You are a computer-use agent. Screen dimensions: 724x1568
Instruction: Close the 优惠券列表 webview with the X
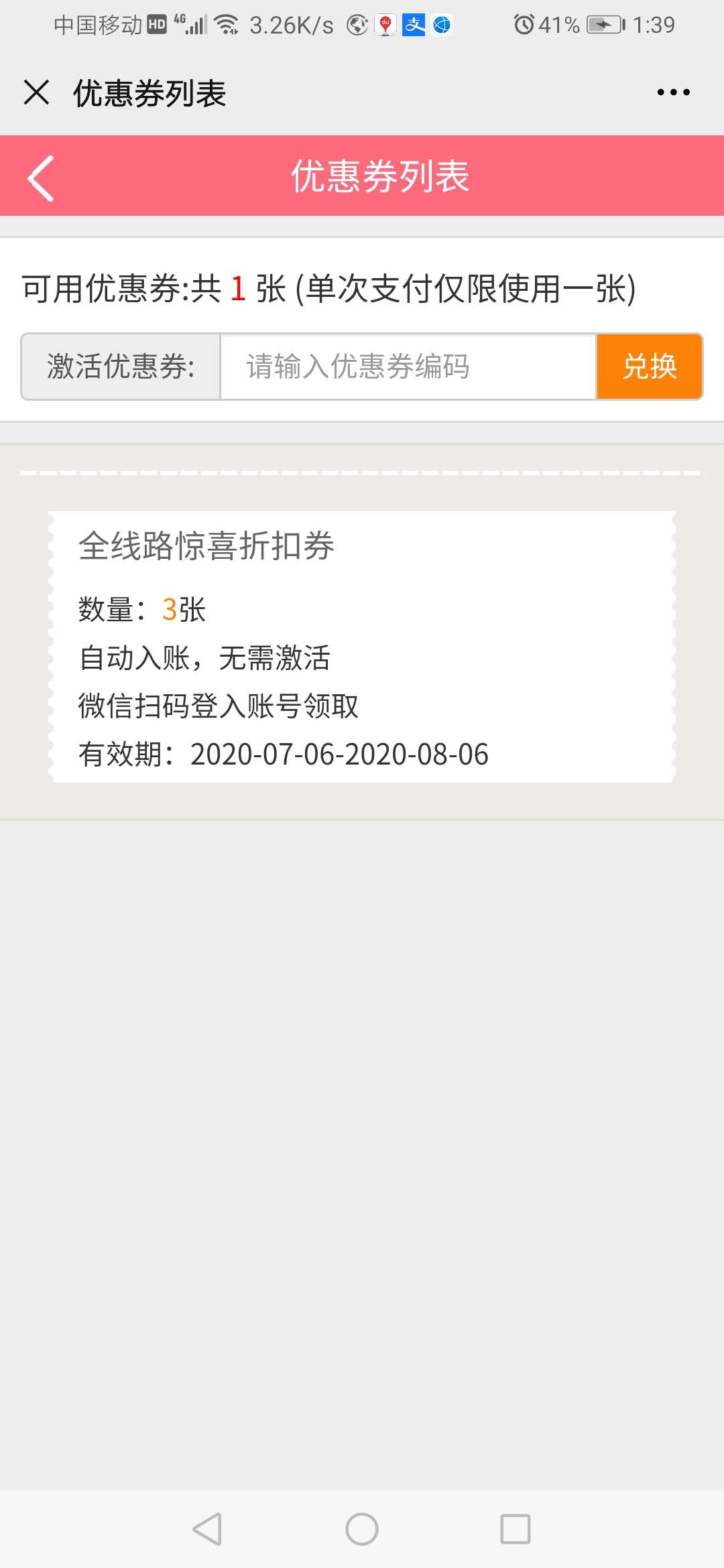tap(36, 92)
